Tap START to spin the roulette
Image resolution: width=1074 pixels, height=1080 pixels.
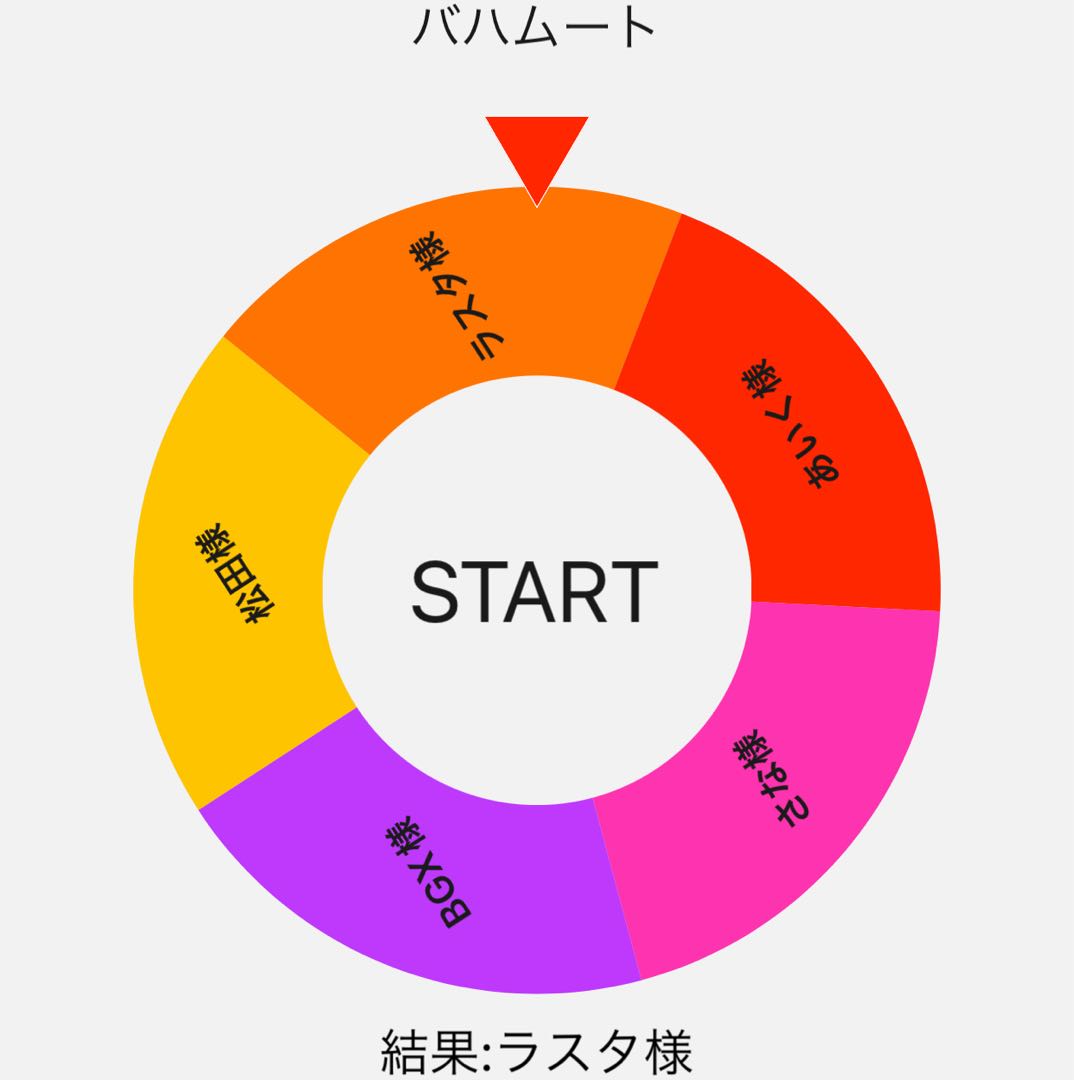tap(536, 591)
